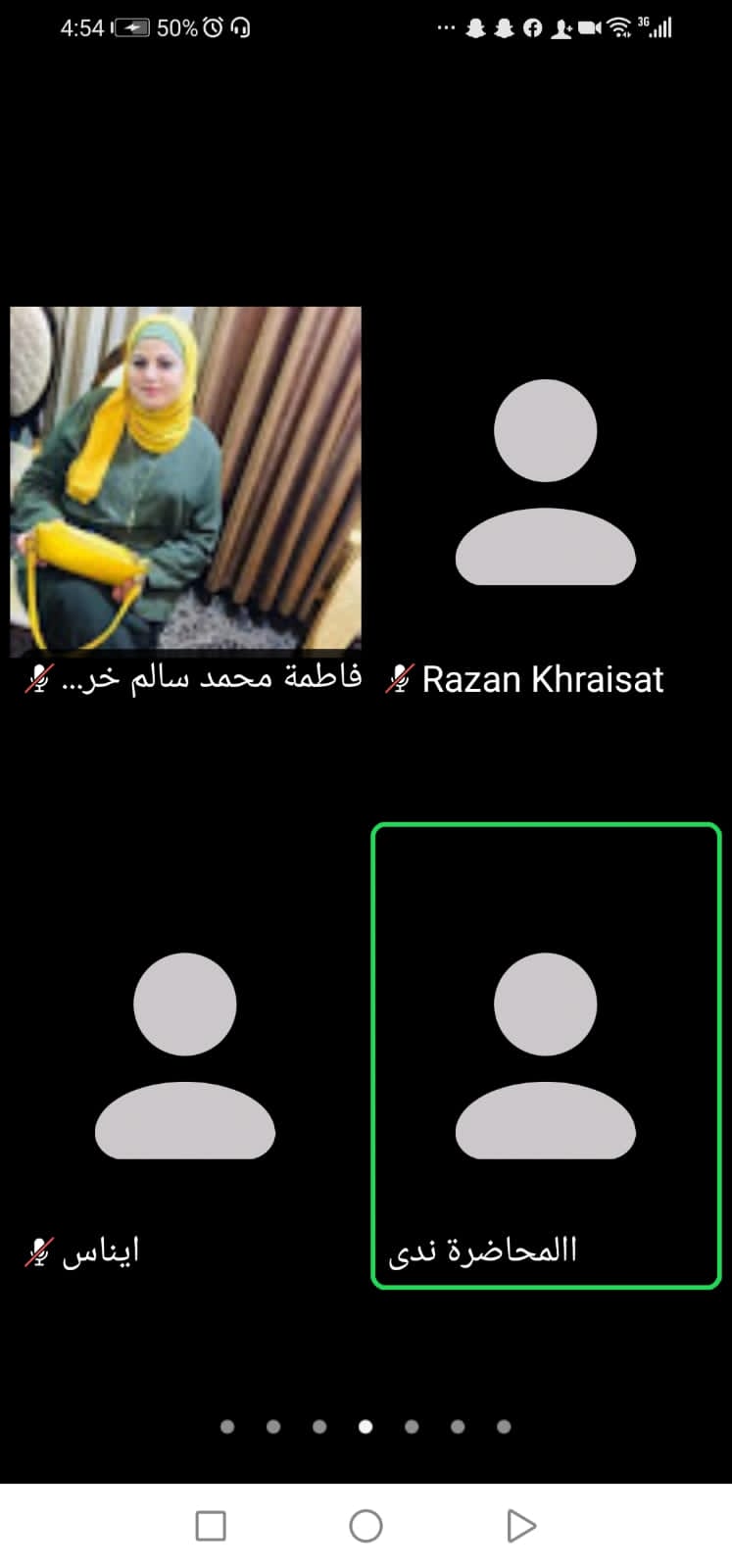Go to home screen via circle button
The image size is (732, 1568).
(x=366, y=1526)
